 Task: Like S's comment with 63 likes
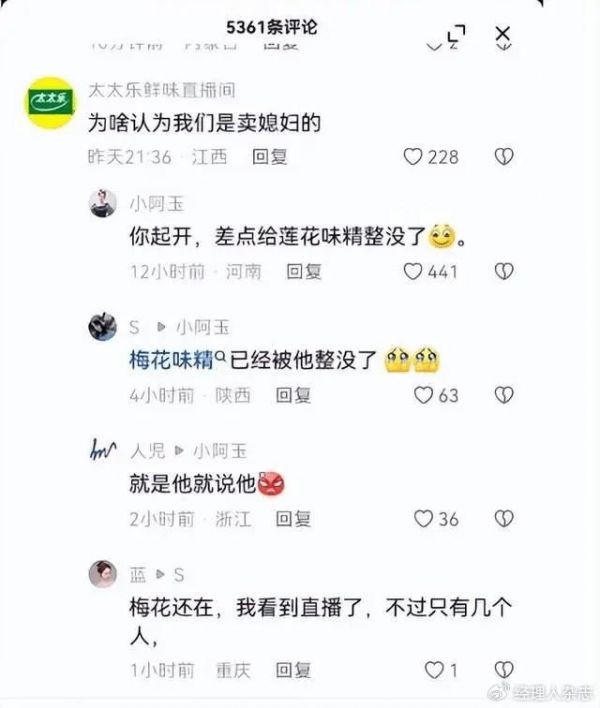[x=423, y=395]
